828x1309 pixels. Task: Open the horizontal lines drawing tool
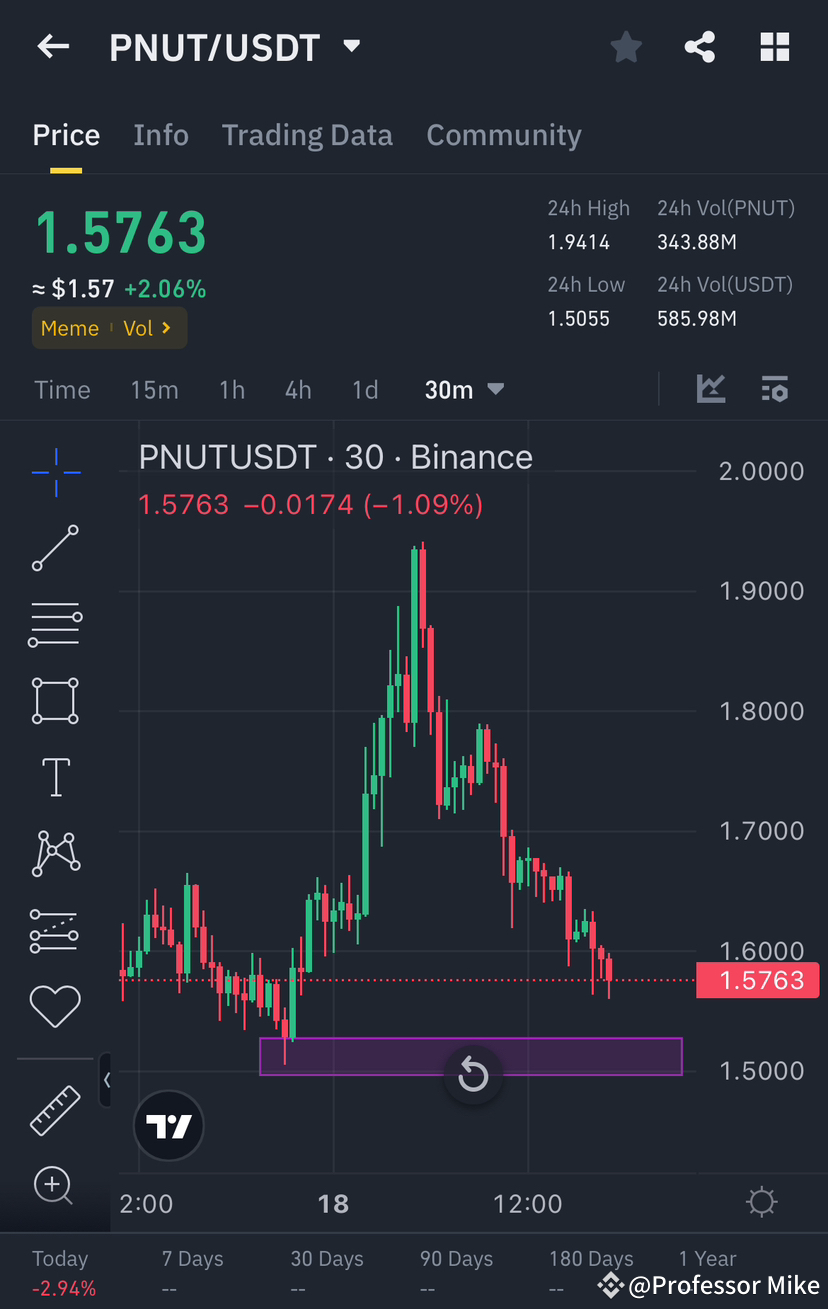coord(54,624)
